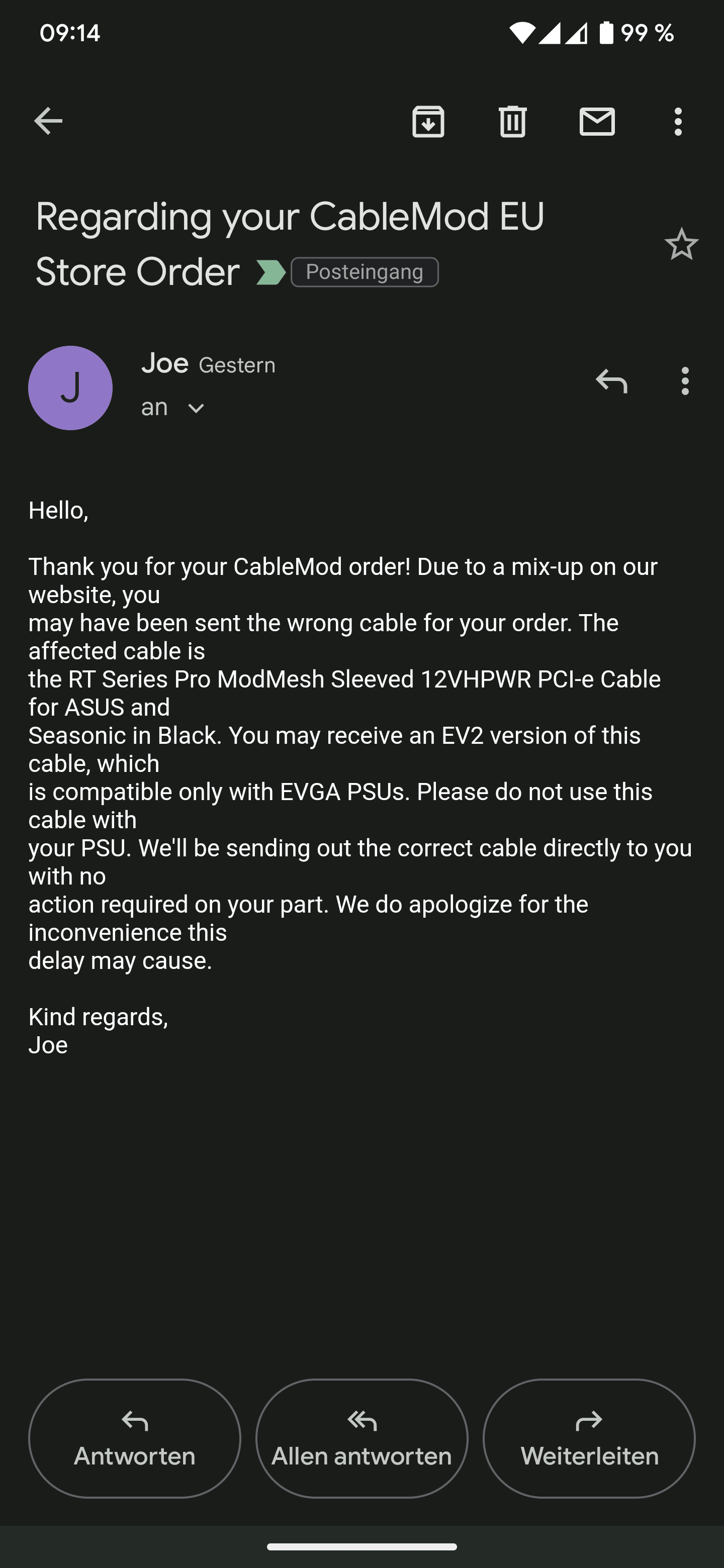Open sender Joe's avatar
724x1568 pixels.
pos(70,388)
